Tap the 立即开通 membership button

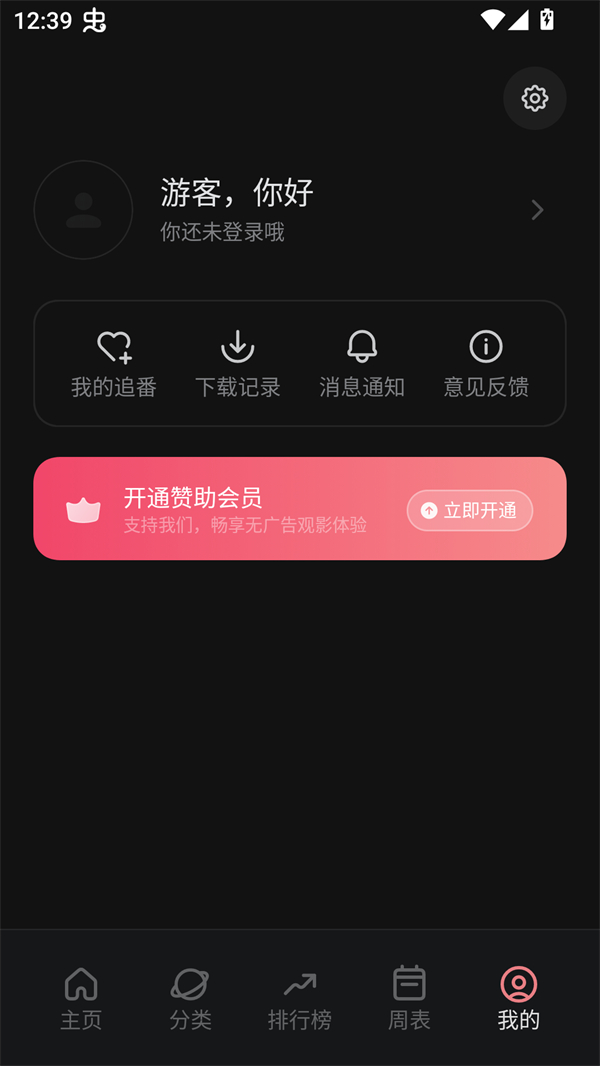click(x=470, y=511)
